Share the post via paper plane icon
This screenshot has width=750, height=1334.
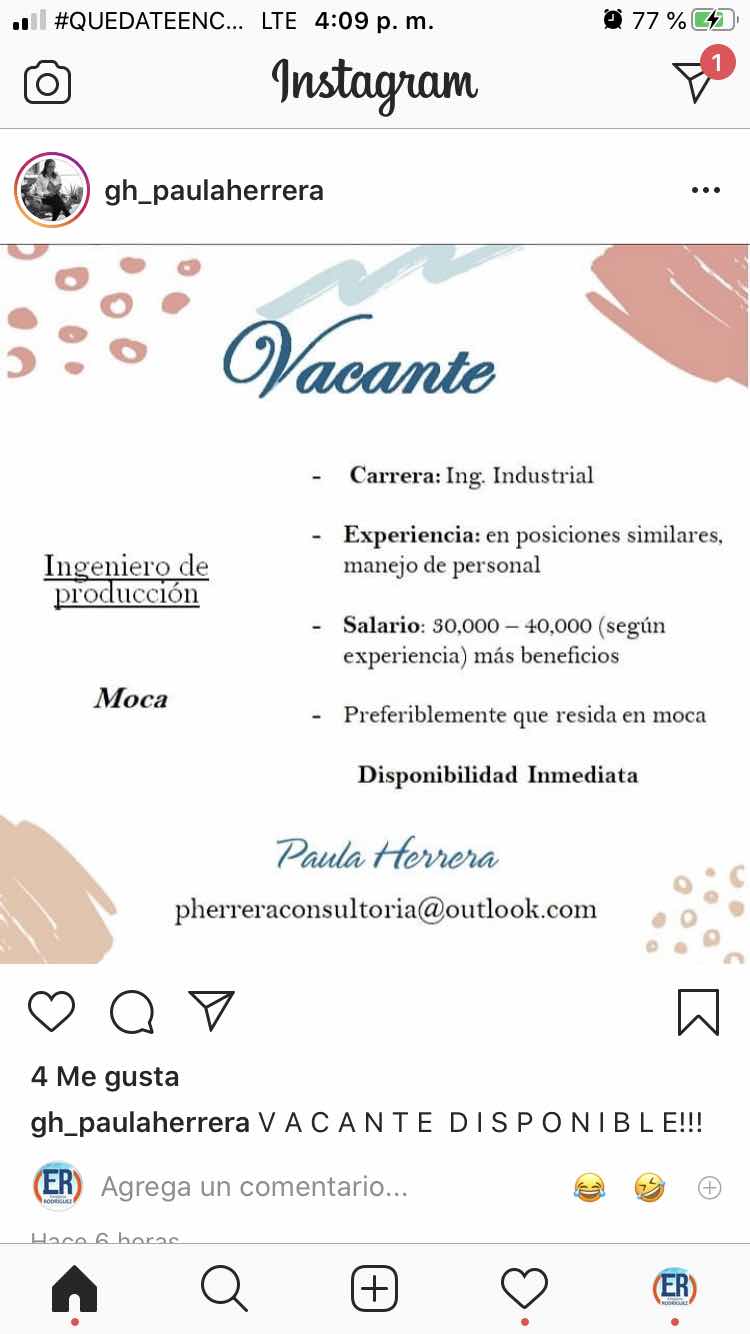[211, 1011]
